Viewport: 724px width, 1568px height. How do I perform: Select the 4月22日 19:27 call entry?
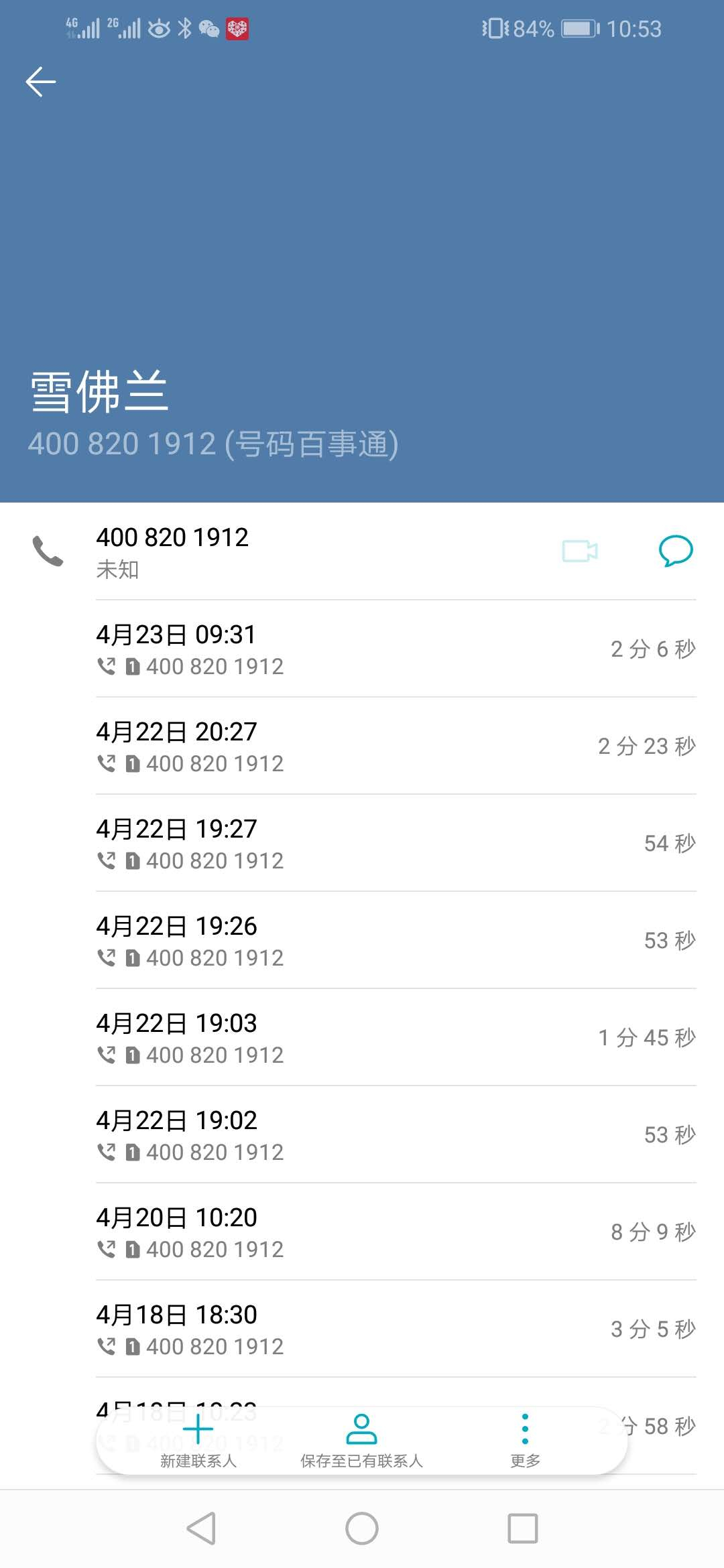tap(396, 843)
